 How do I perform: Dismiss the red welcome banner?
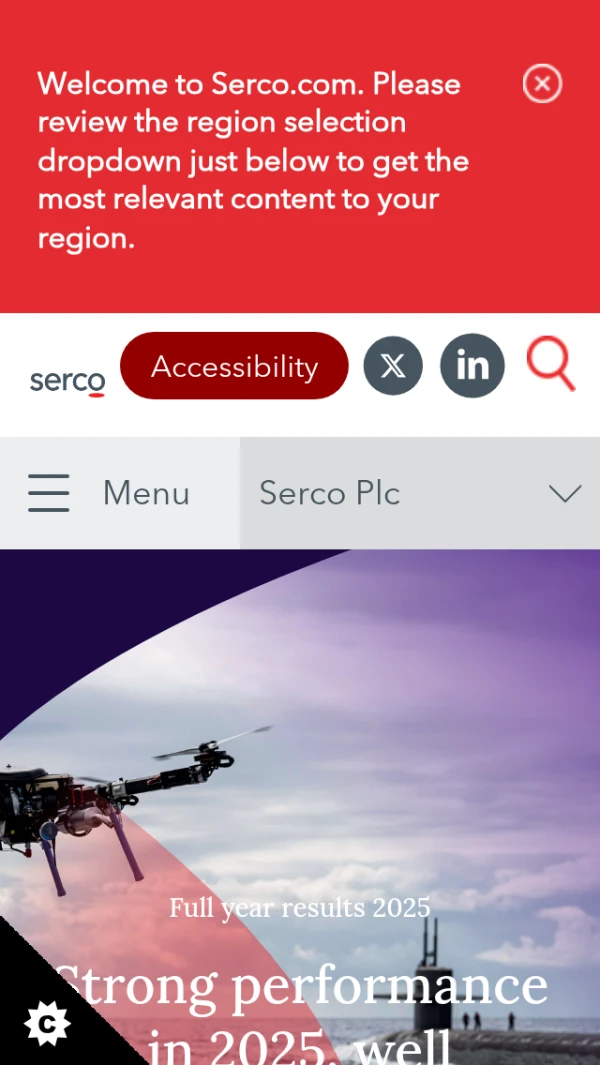coord(542,84)
